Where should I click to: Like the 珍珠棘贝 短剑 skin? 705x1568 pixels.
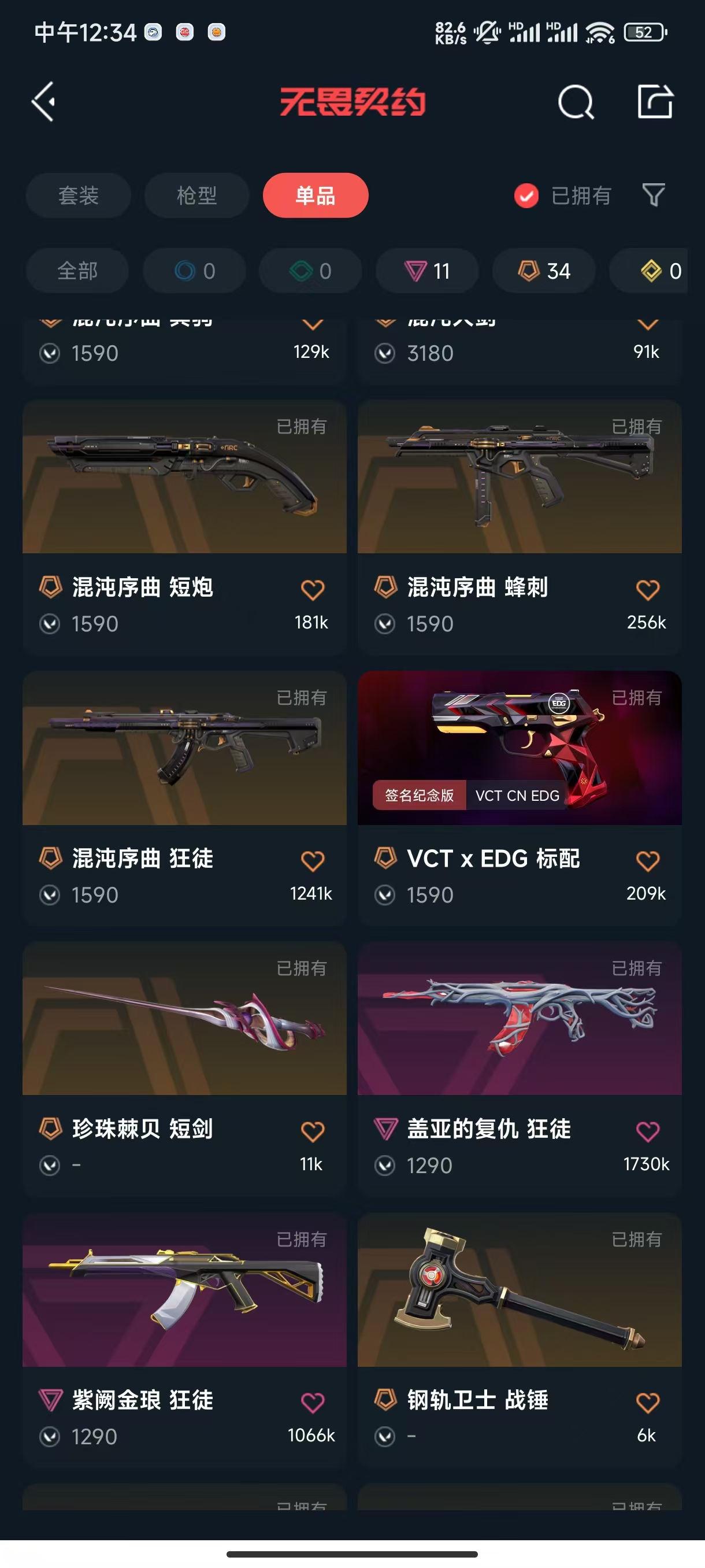pyautogui.click(x=312, y=1131)
